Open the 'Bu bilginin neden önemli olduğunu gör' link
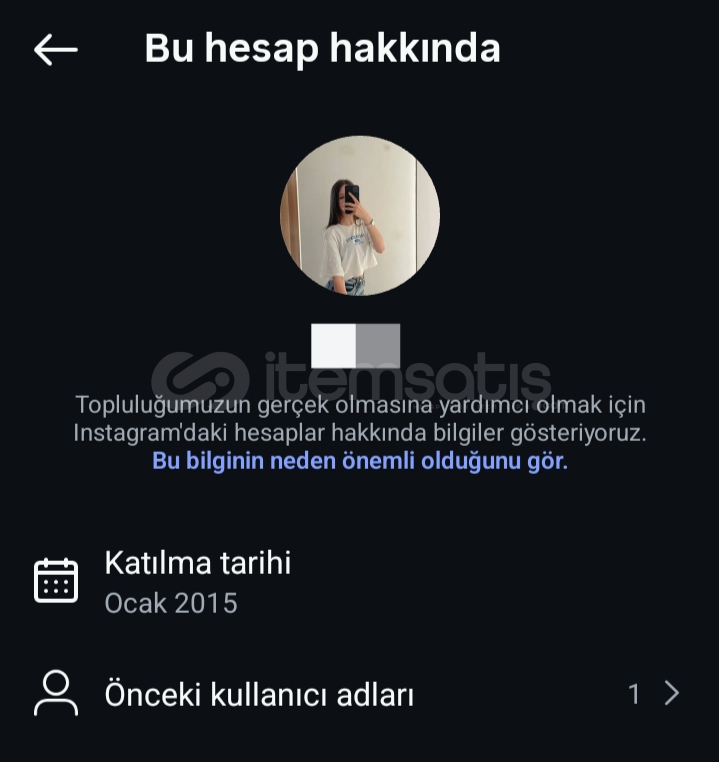Viewport: 719px width, 762px height. (360, 462)
